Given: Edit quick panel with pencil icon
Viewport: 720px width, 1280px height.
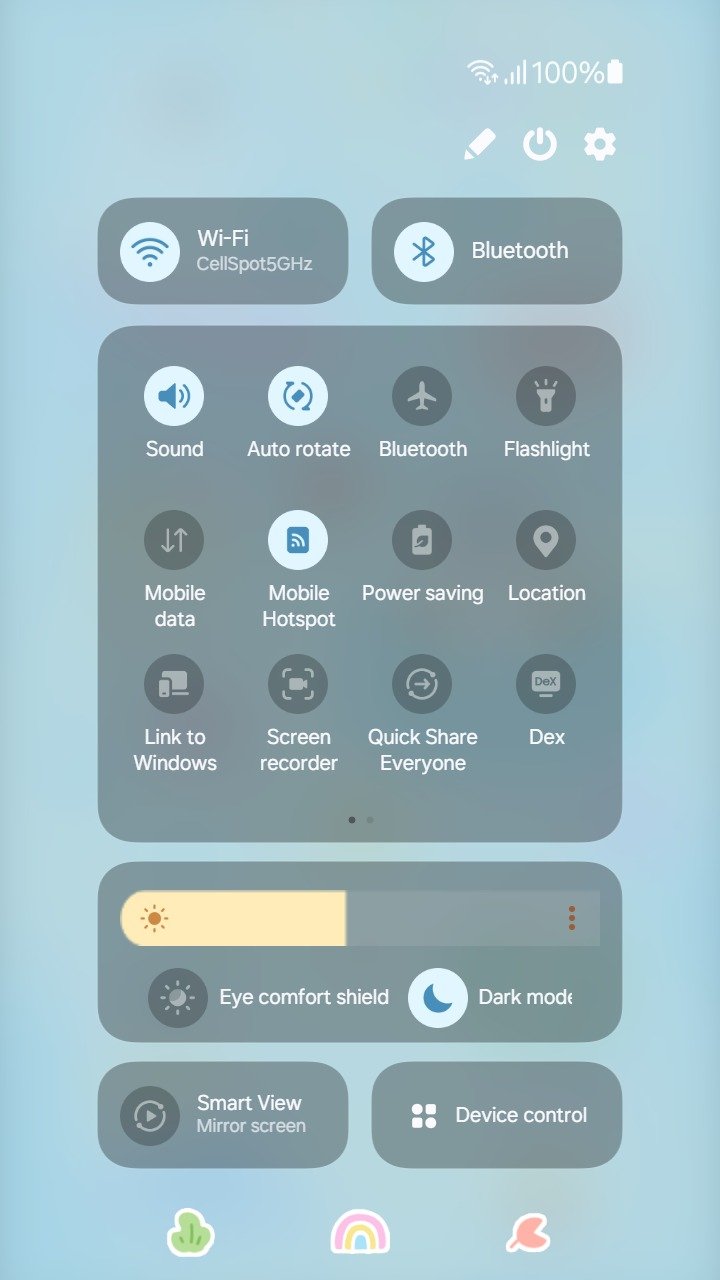Looking at the screenshot, I should click(480, 145).
